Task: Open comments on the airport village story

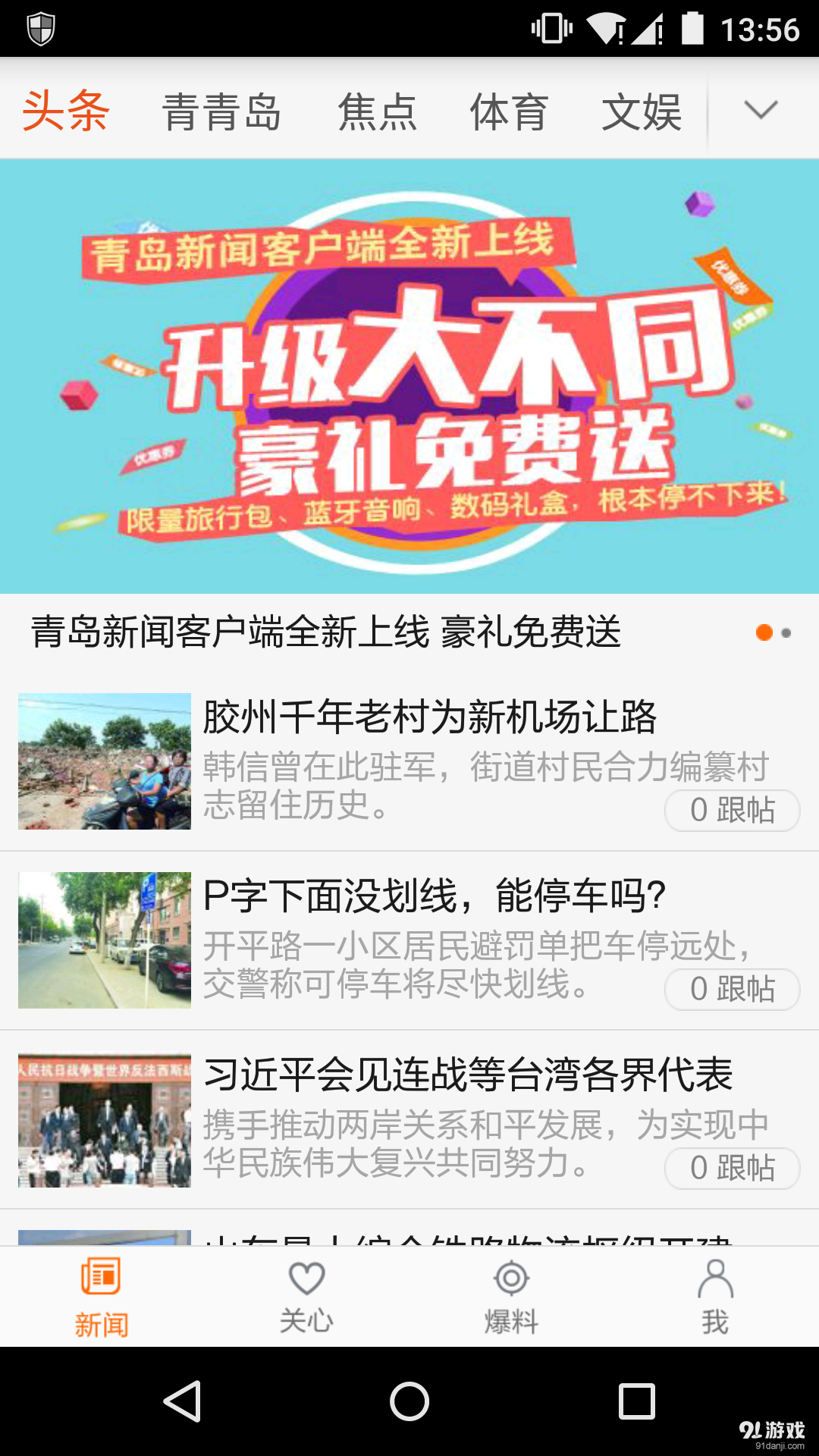Action: pyautogui.click(x=730, y=810)
